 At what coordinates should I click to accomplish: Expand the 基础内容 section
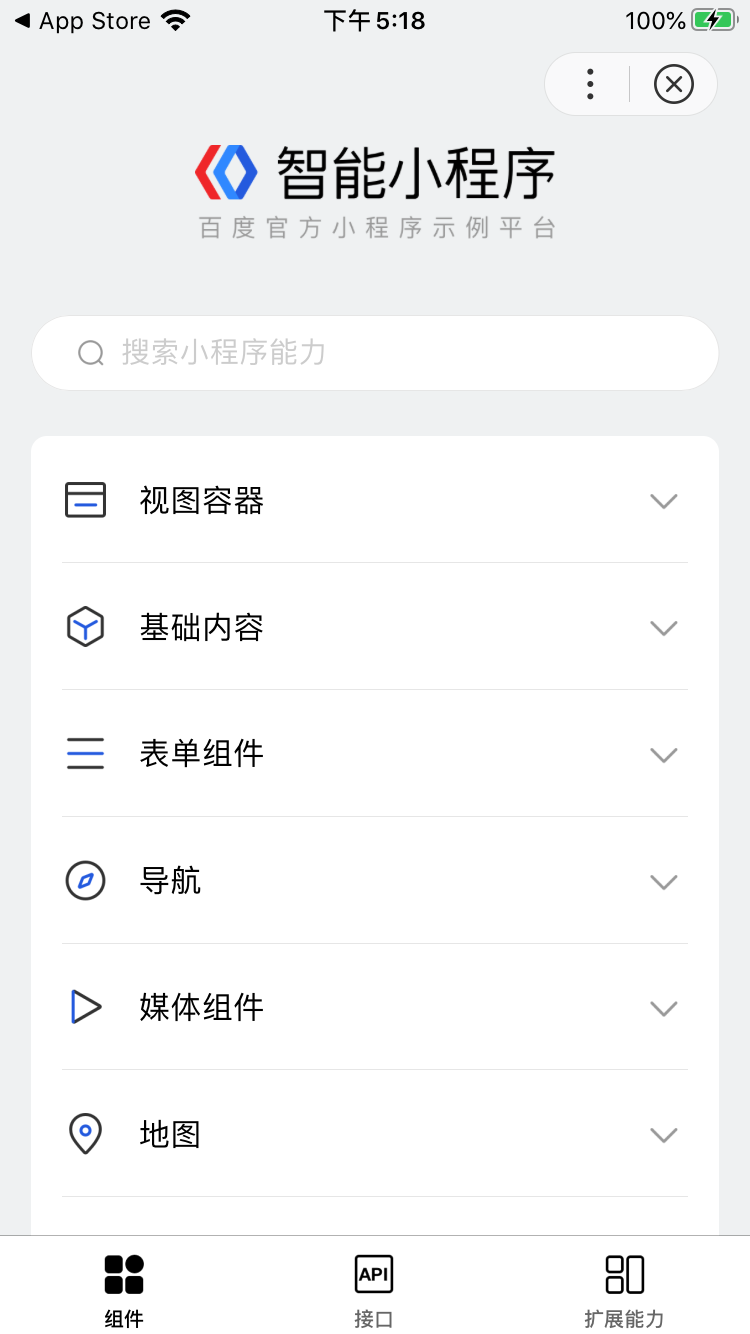click(x=375, y=627)
